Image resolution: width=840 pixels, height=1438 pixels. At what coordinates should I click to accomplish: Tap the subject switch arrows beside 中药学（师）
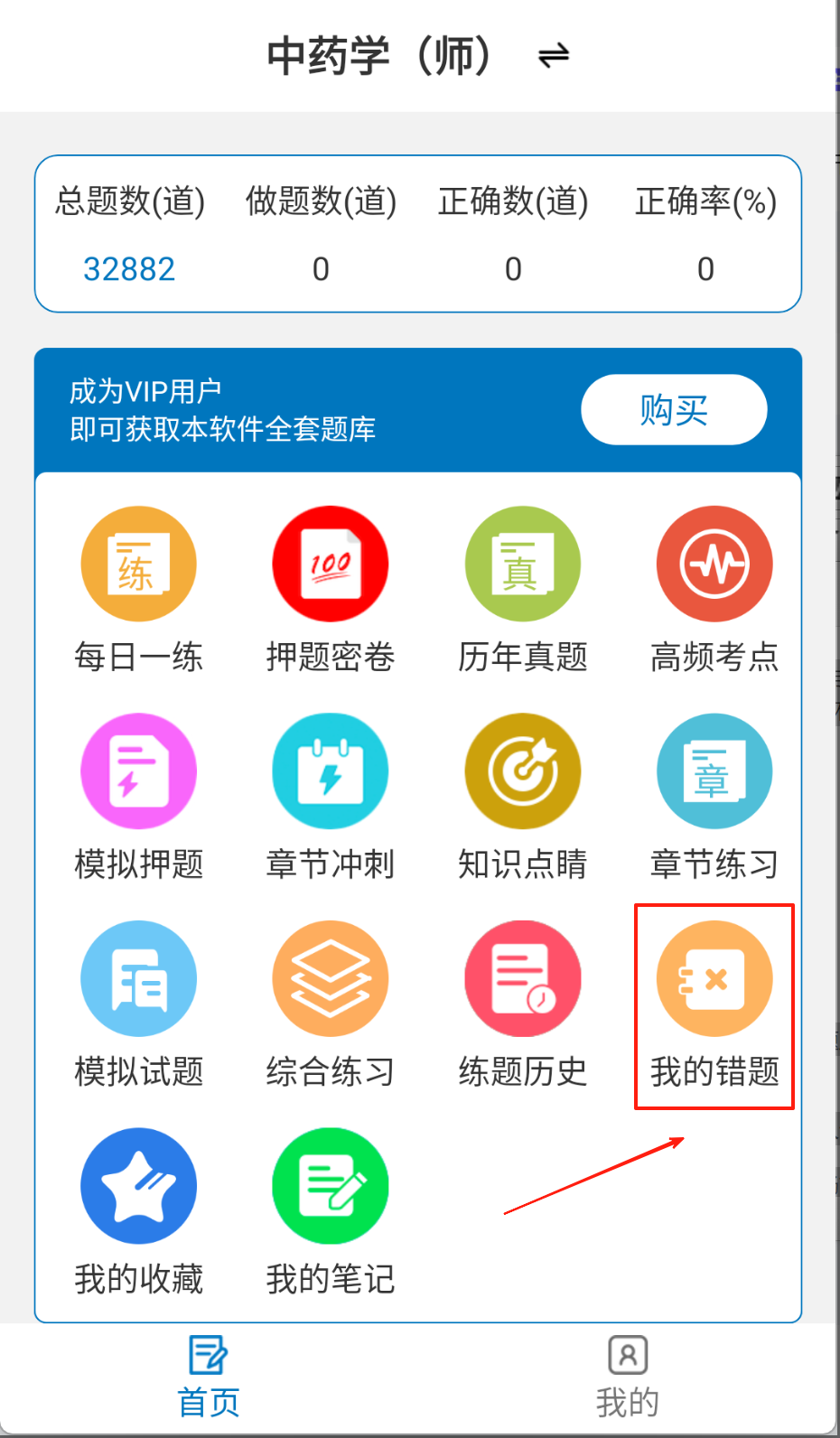pos(553,56)
